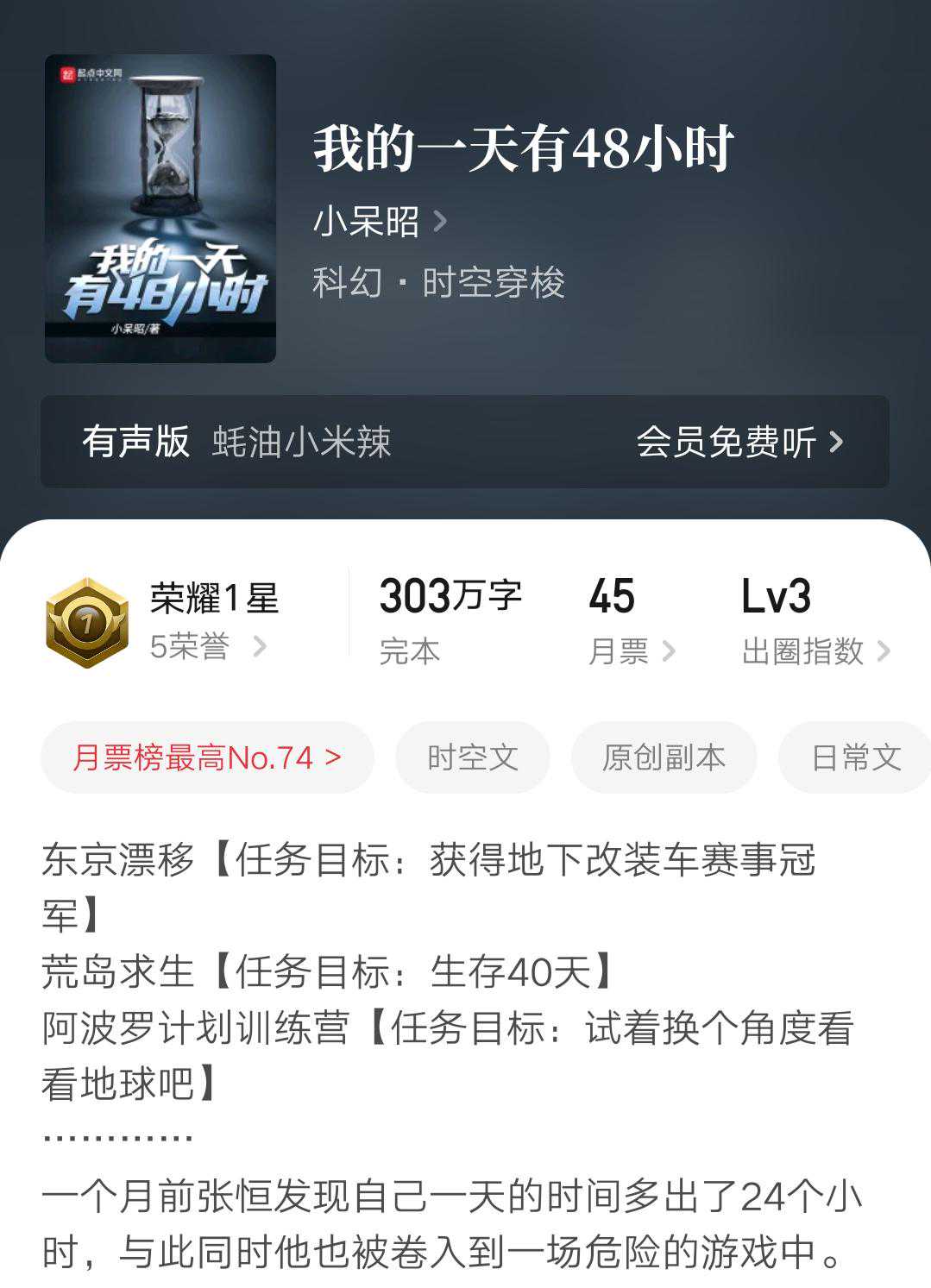Open the 月票榜最高No.74 ranking chip
The width and height of the screenshot is (931, 1288).
(207, 757)
